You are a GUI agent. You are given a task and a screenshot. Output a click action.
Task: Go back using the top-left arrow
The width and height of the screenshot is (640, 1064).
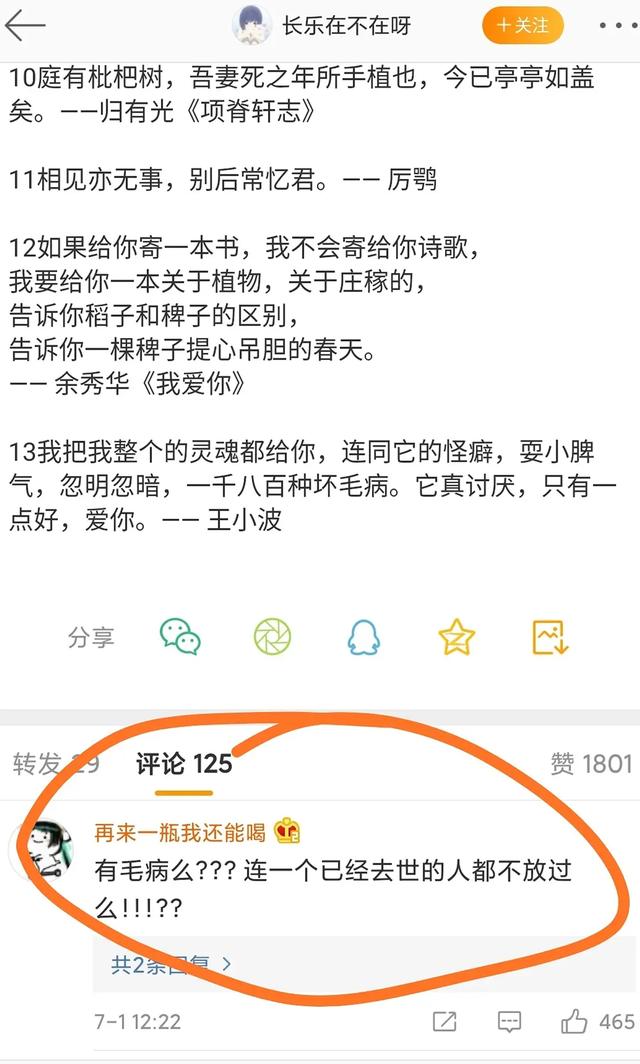click(25, 26)
